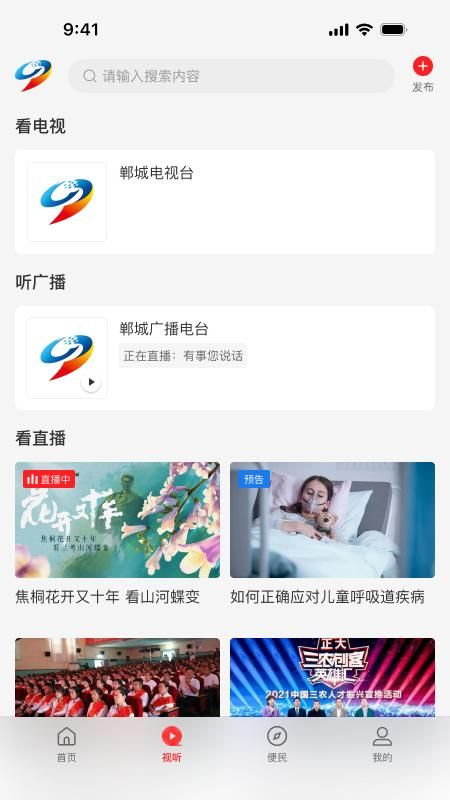This screenshot has height=800, width=450.
Task: Open the 我的 profile tab
Action: [382, 745]
